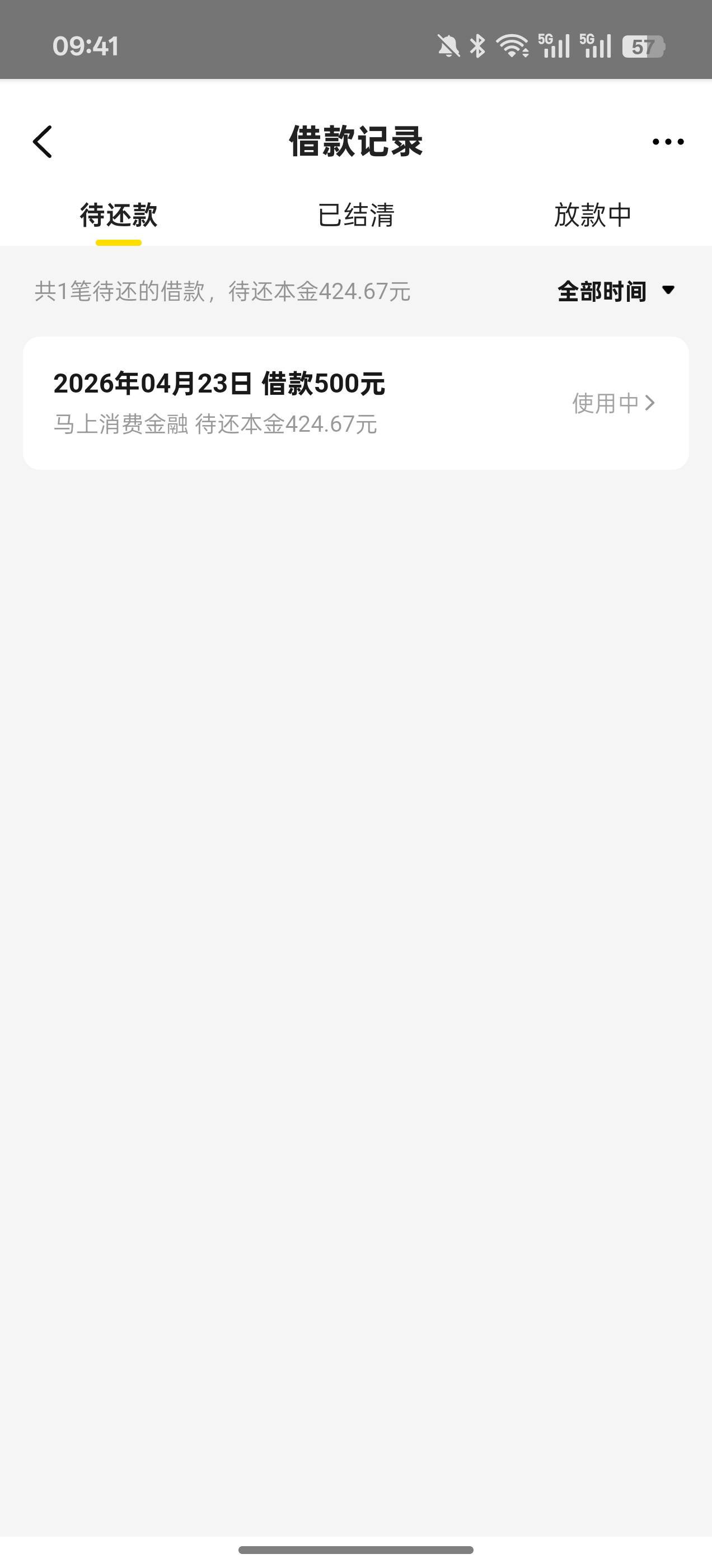Switch to the 放款中 tab
The height and width of the screenshot is (1568, 712).
point(593,216)
